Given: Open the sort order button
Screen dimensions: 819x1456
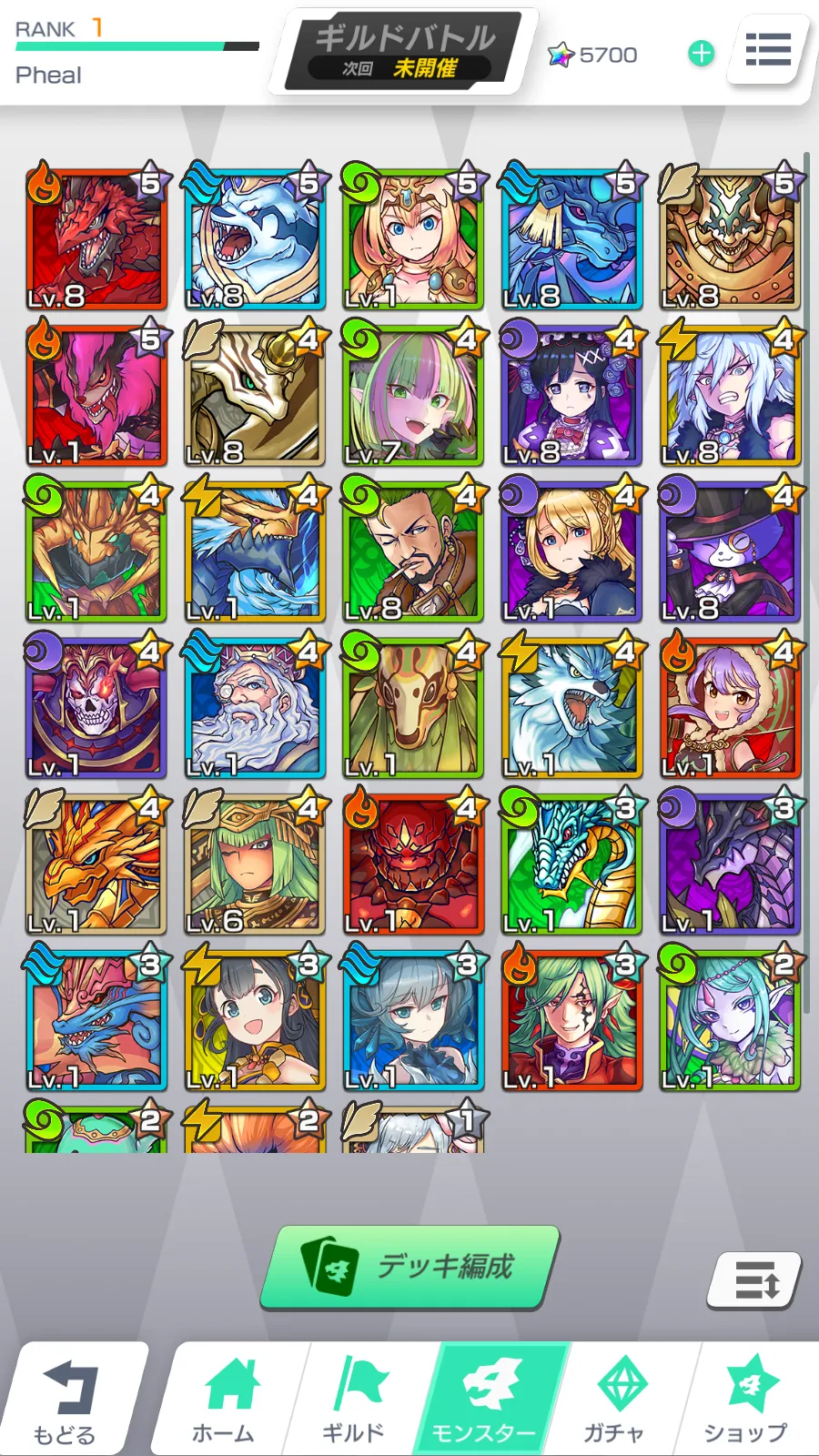Looking at the screenshot, I should pos(755,1281).
